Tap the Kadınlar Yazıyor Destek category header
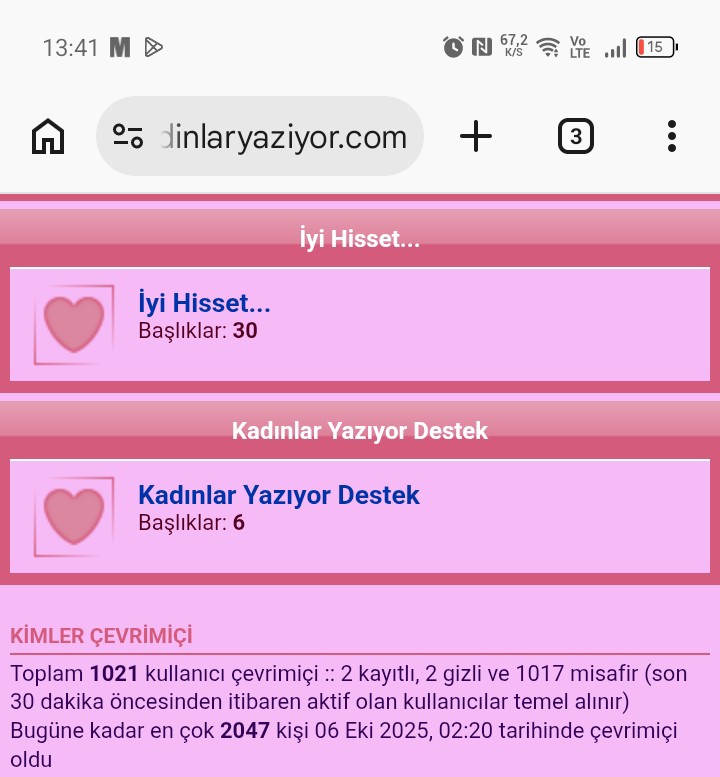The width and height of the screenshot is (720, 777). tap(360, 430)
